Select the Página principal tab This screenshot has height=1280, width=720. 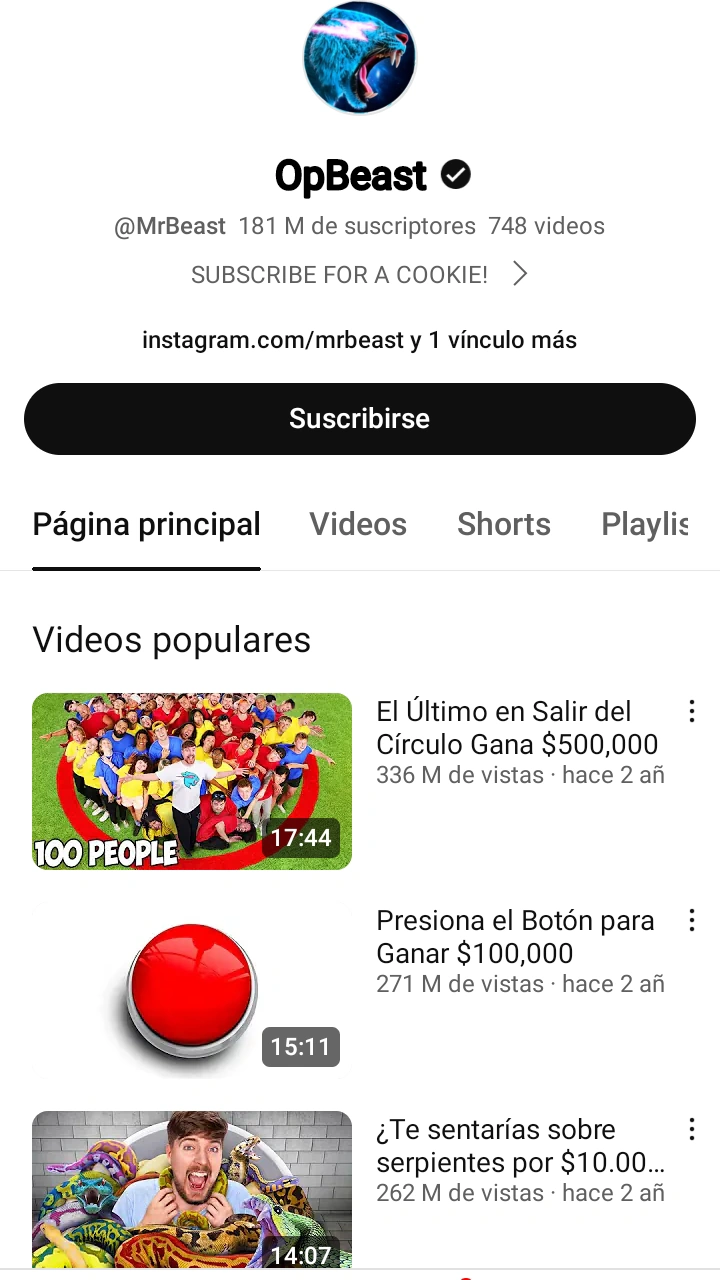click(147, 524)
